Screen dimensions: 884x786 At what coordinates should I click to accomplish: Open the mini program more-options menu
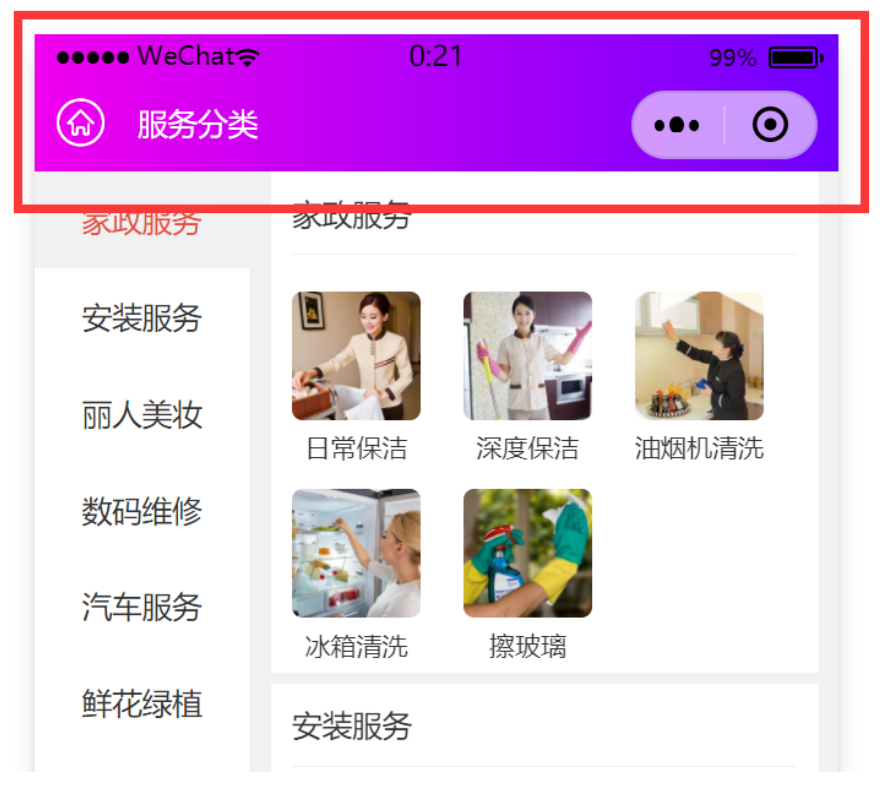pos(677,125)
